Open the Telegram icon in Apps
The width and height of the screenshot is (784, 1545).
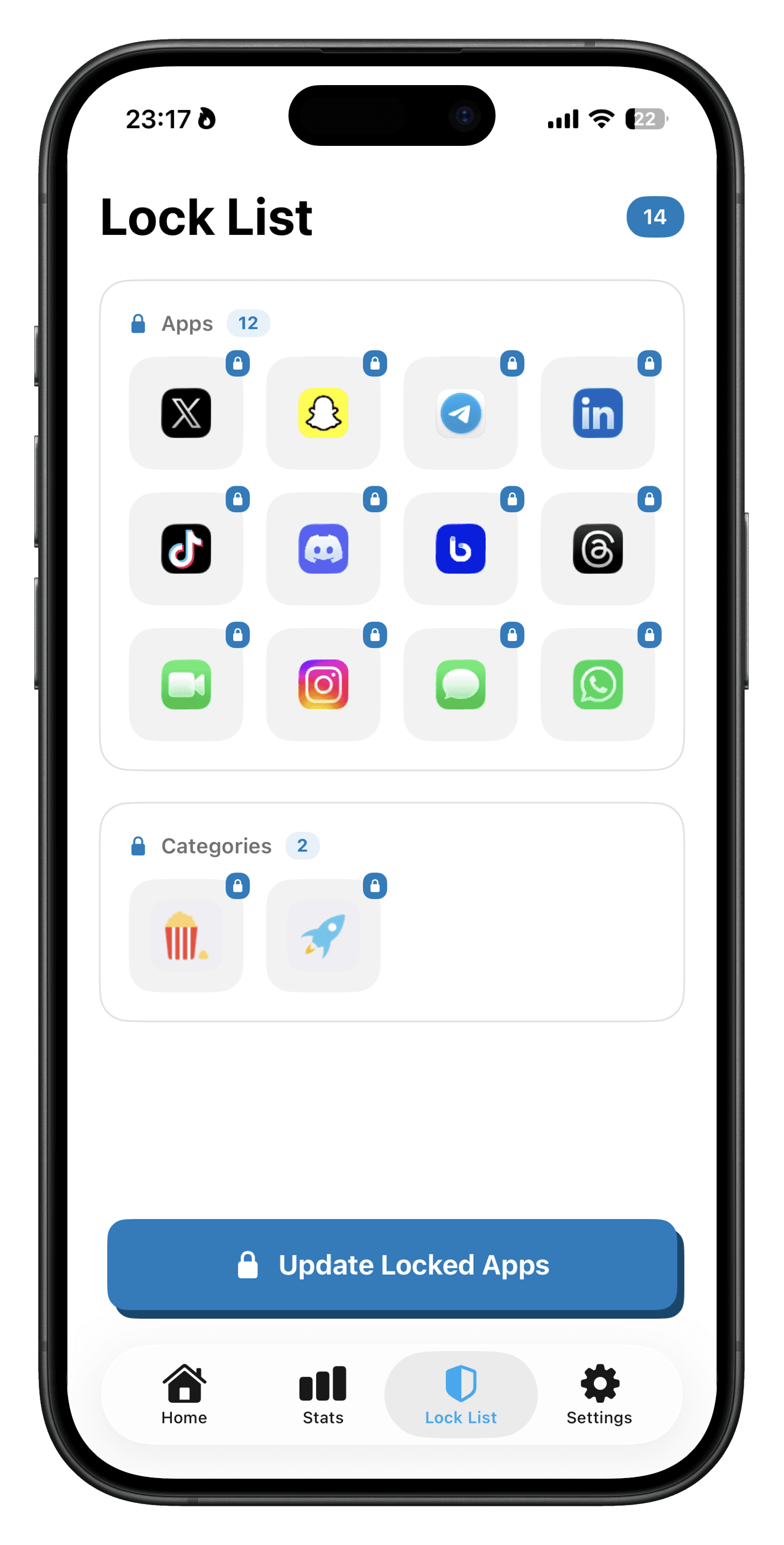pyautogui.click(x=460, y=414)
